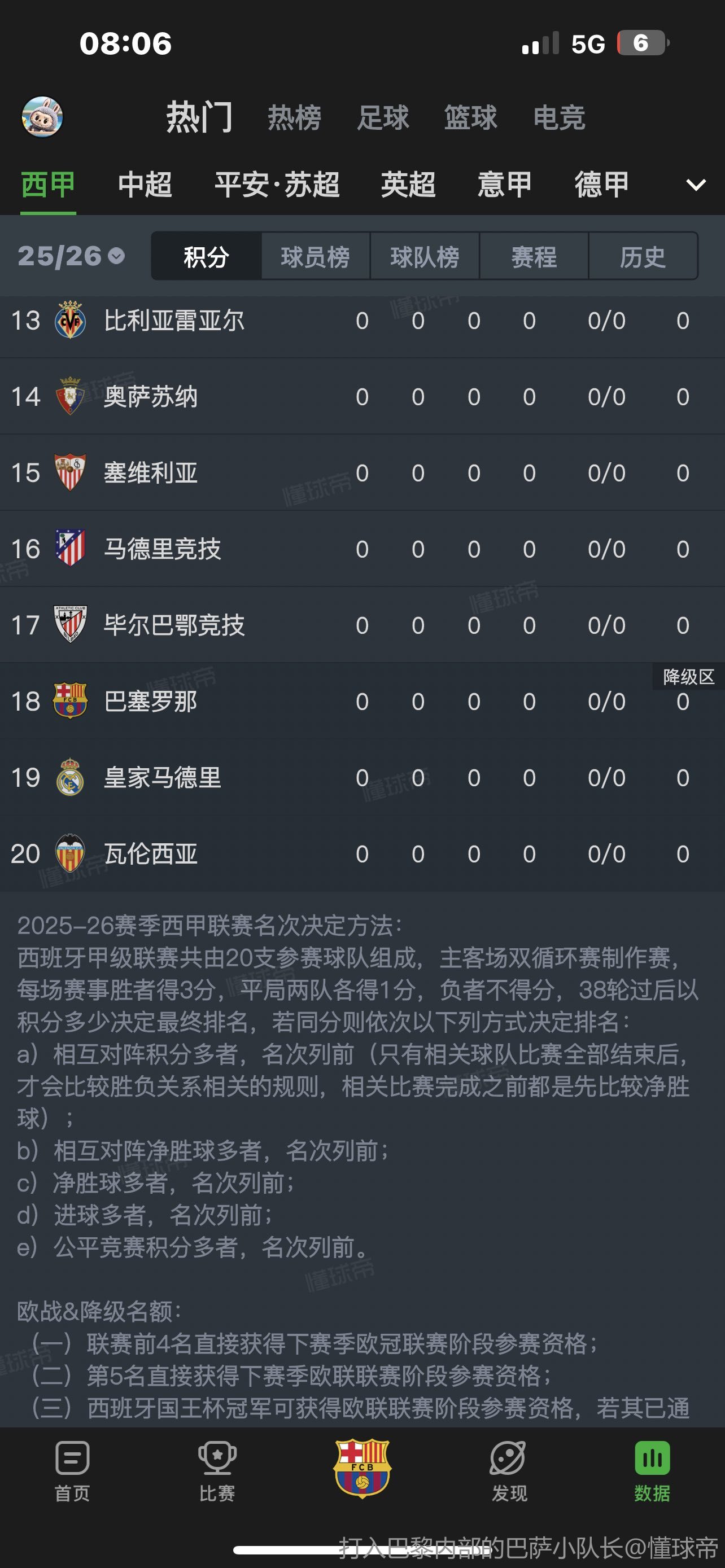The image size is (725, 1568).
Task: Switch to 赛程 segment
Action: pyautogui.click(x=534, y=256)
